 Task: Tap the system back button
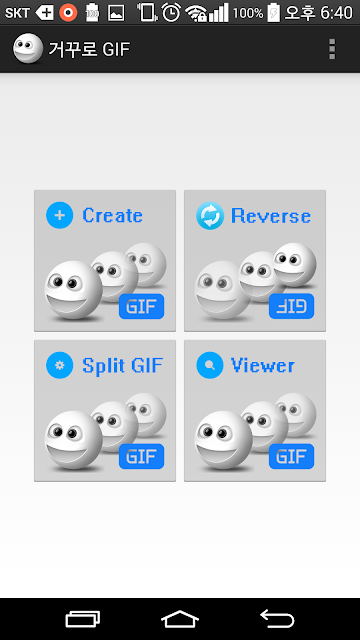point(277,619)
